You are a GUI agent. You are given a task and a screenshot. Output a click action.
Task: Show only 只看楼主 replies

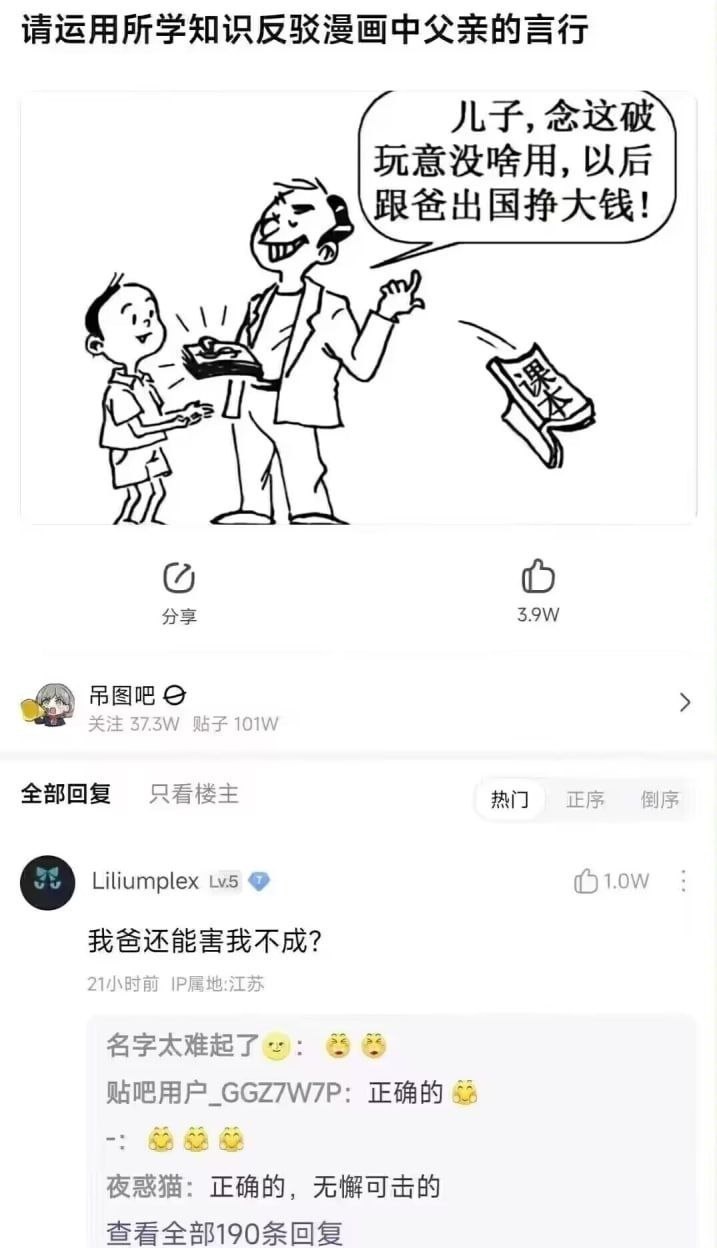(x=194, y=795)
